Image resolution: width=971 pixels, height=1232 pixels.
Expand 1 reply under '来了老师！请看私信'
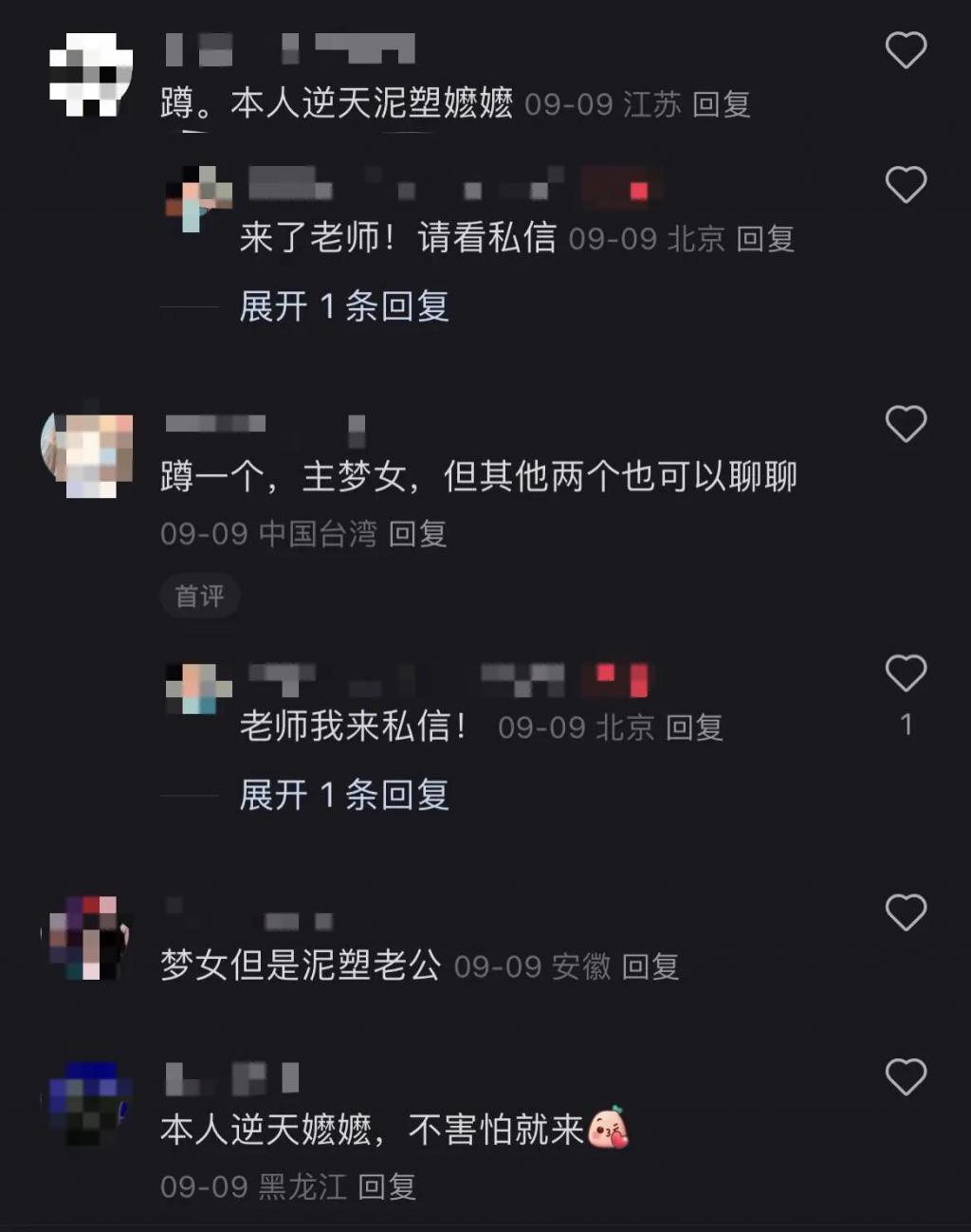point(343,306)
